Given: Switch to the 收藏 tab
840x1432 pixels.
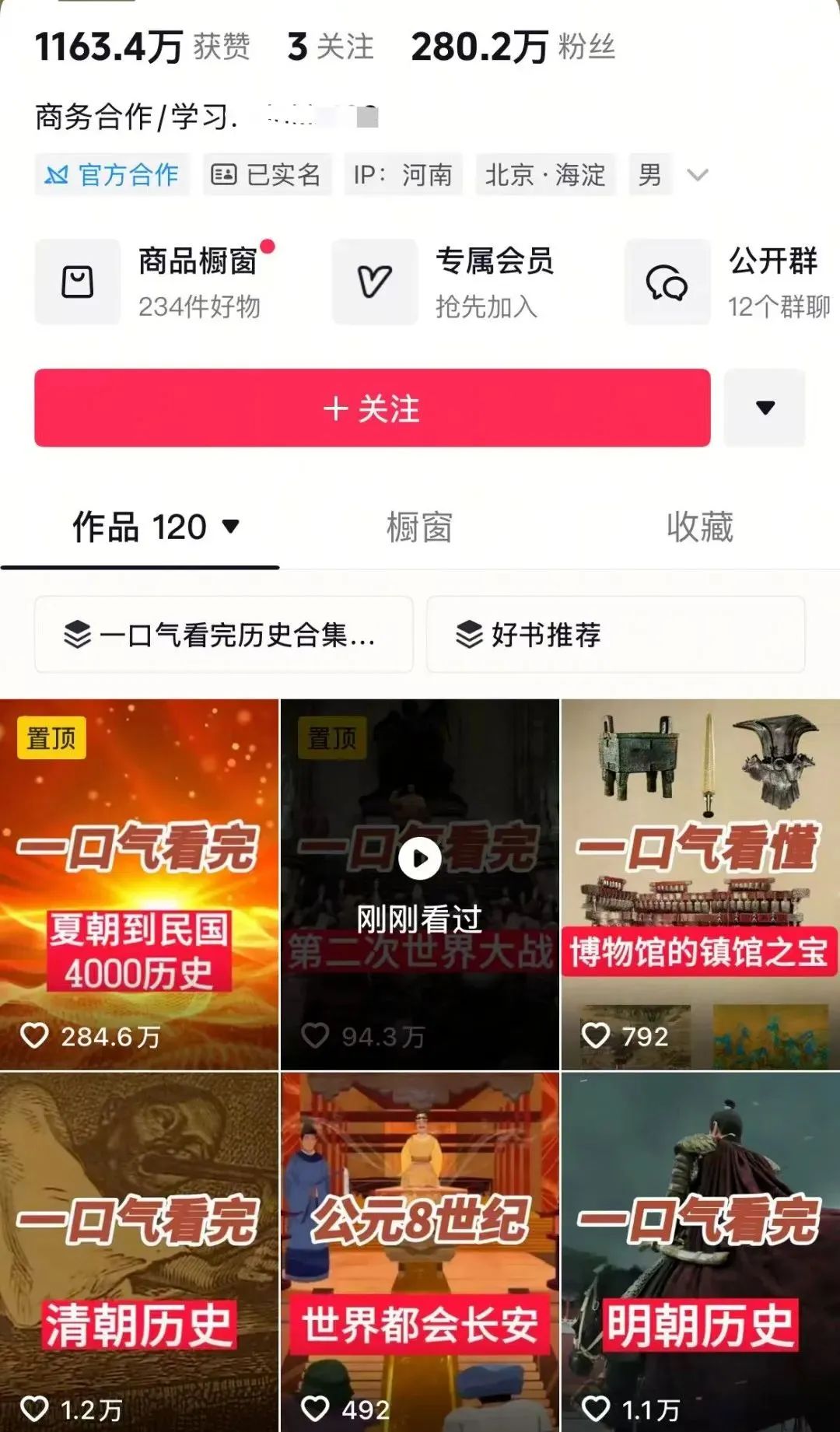Looking at the screenshot, I should click(x=699, y=527).
